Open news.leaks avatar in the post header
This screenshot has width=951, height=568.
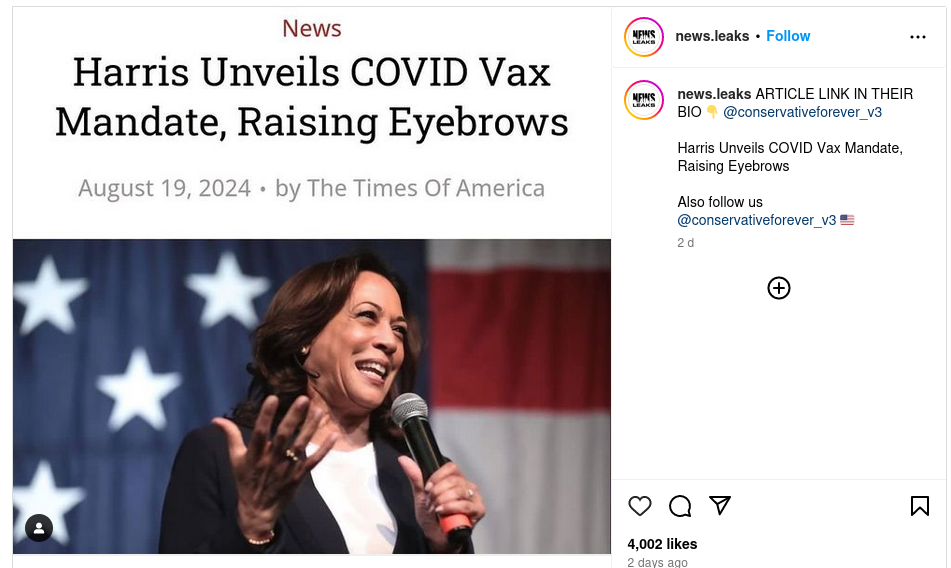(x=644, y=37)
